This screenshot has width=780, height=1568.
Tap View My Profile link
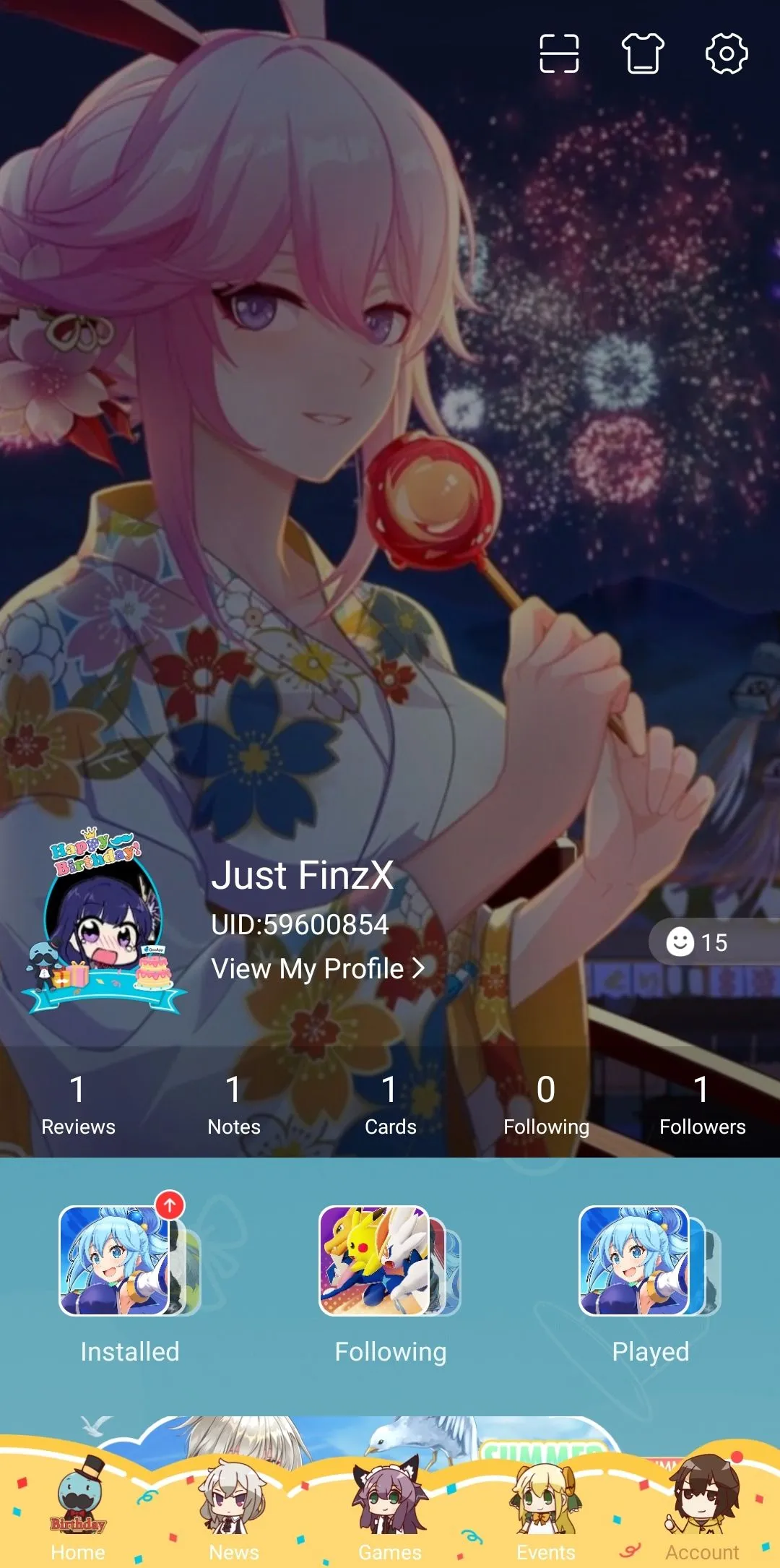point(318,969)
